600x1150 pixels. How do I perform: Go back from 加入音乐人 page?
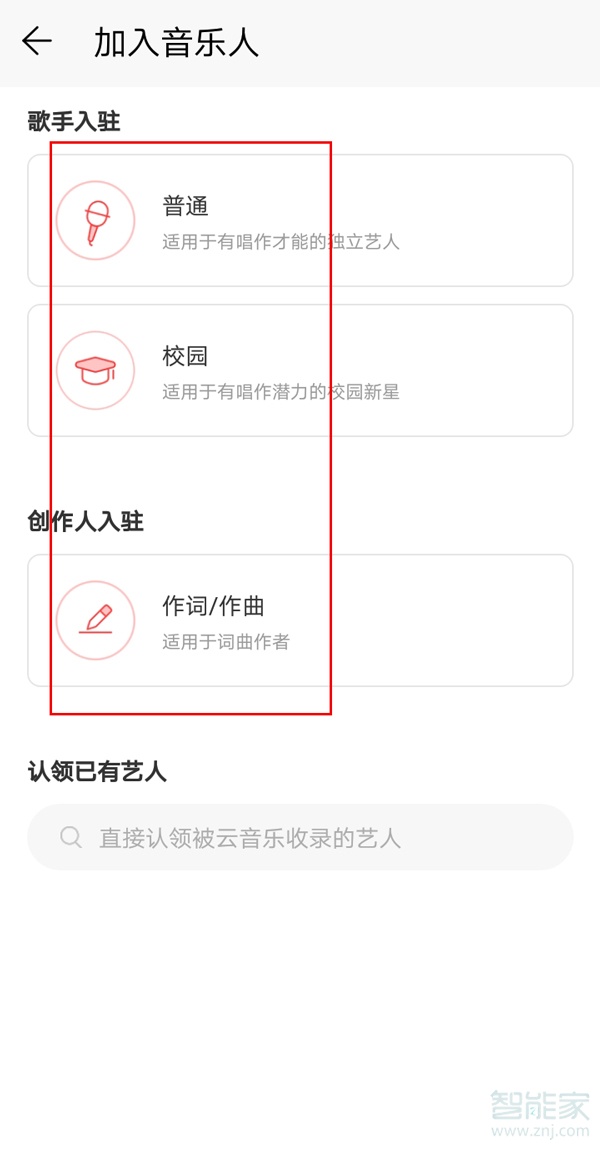coord(37,42)
